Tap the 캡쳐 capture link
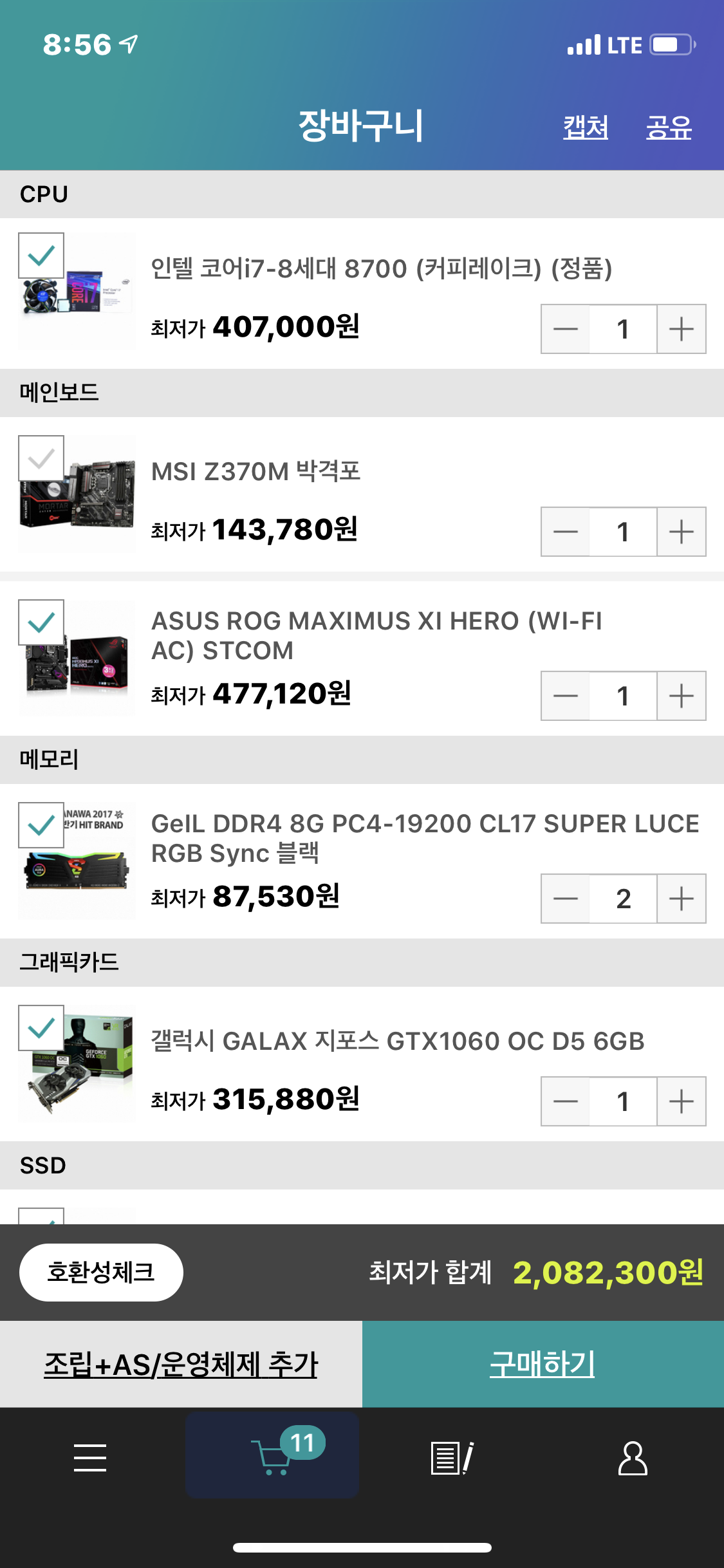 pyautogui.click(x=586, y=127)
